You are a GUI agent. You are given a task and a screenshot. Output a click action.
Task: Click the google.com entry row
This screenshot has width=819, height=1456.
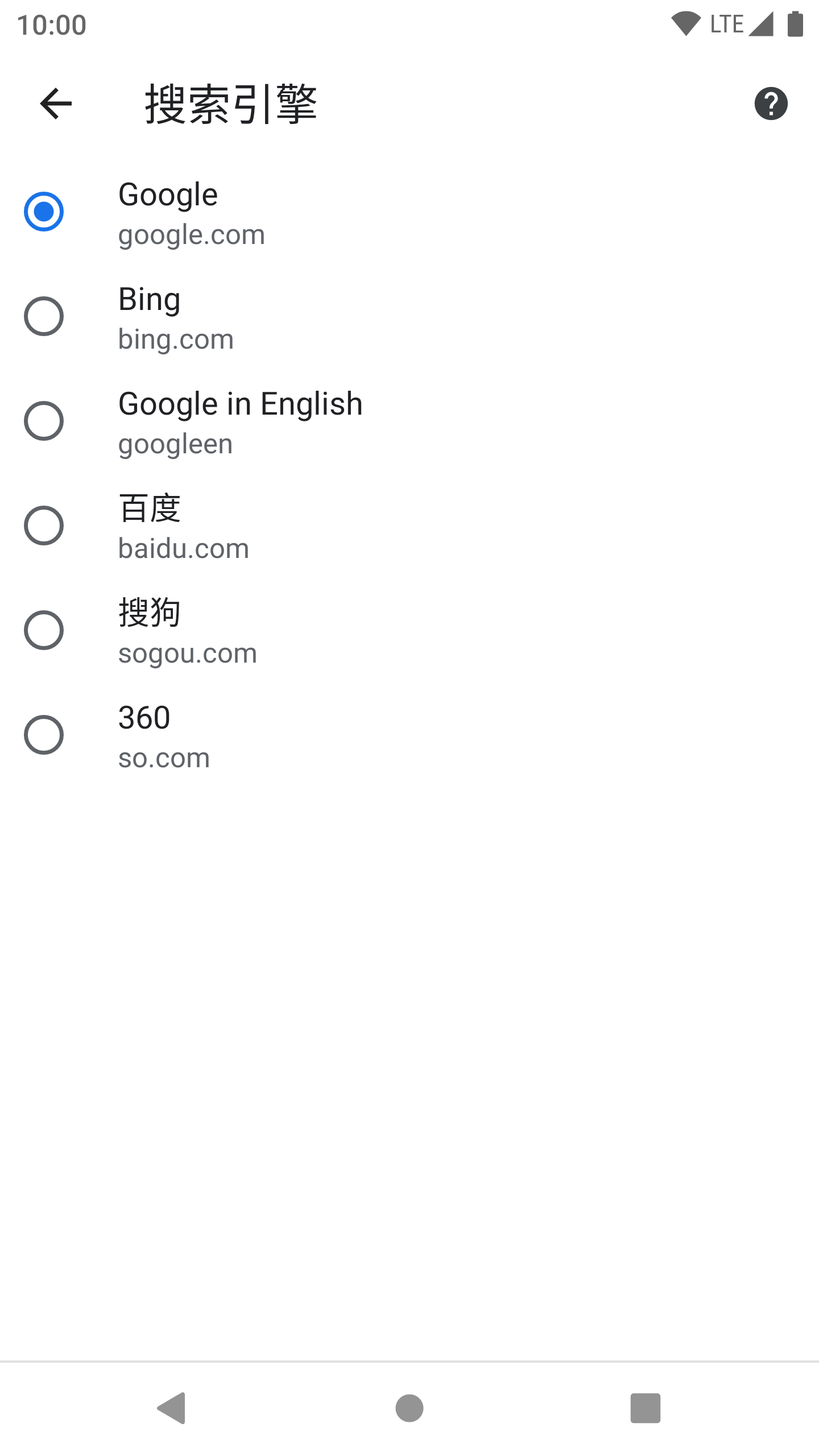click(191, 234)
